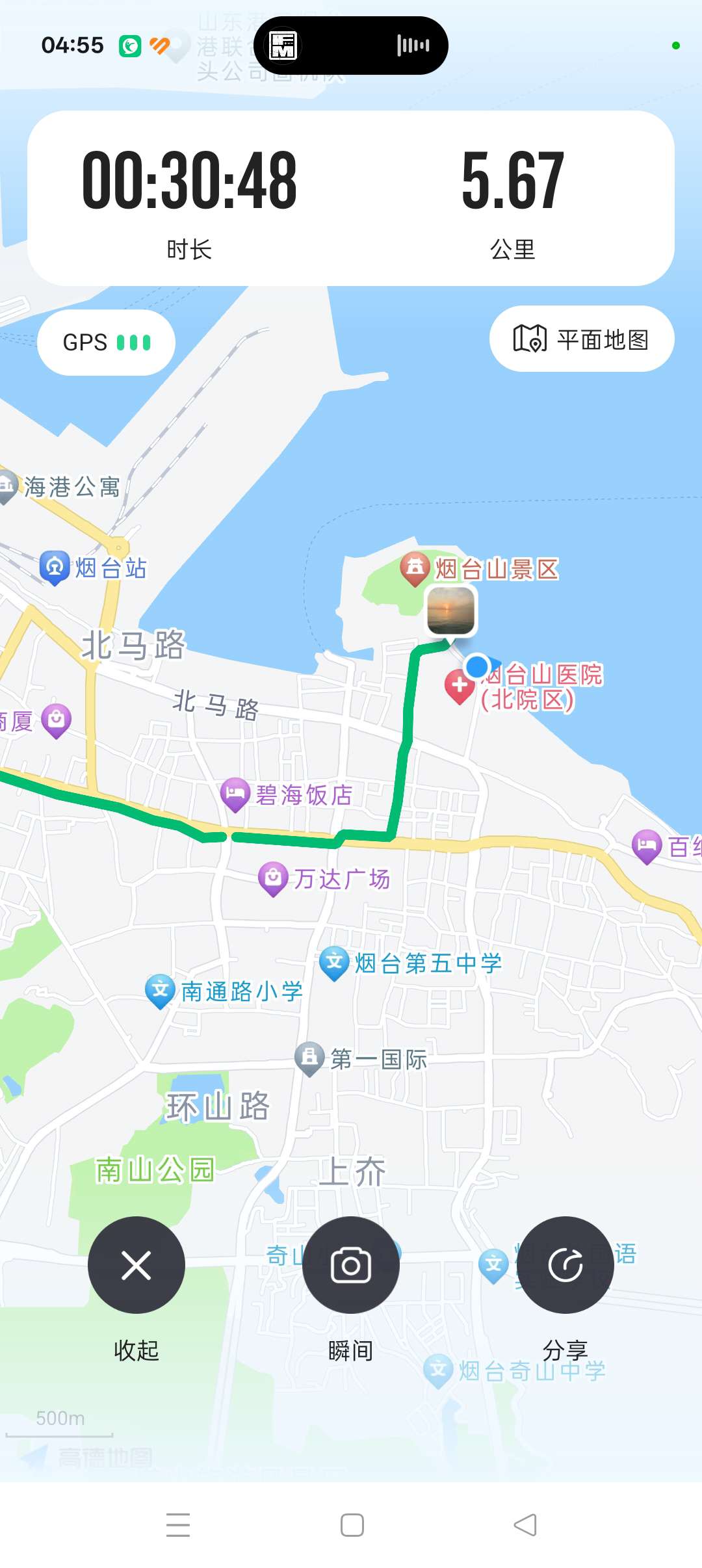Switch map style with 平面地图

click(x=581, y=339)
